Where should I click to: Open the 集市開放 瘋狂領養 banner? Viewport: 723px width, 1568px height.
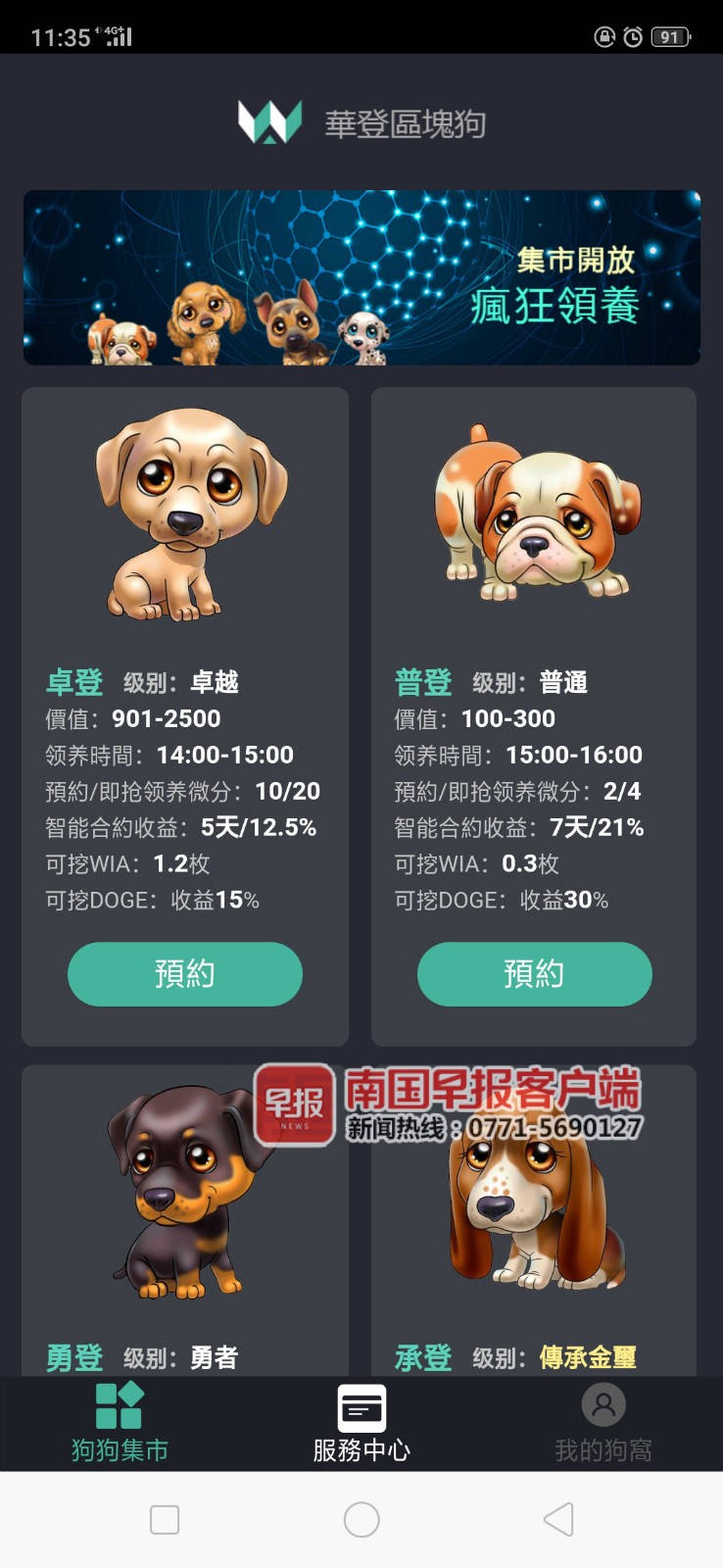(361, 277)
